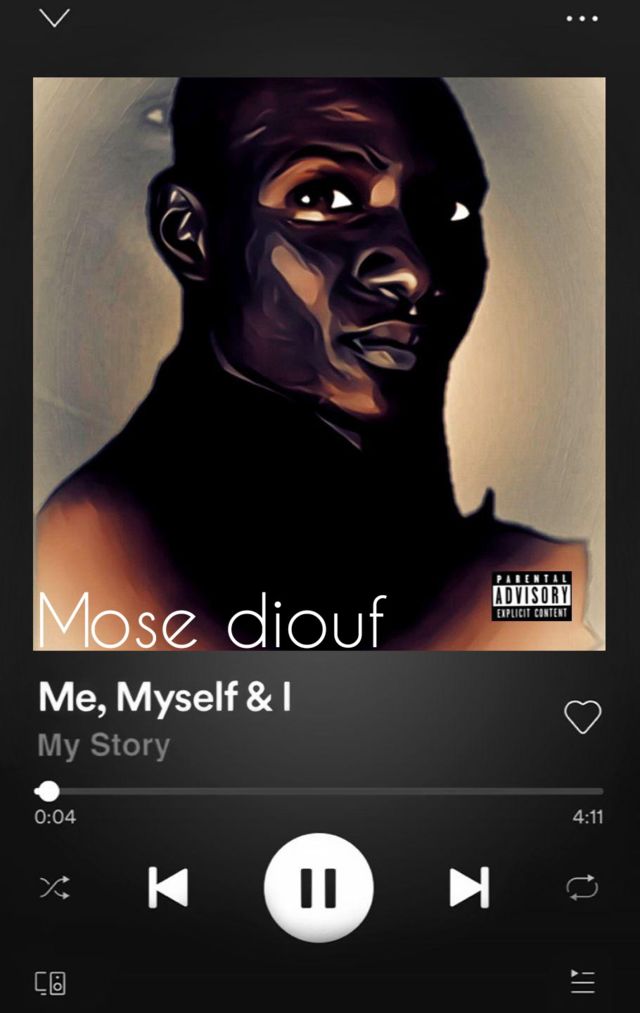Enable repeat mode
This screenshot has height=1013, width=640.
582,887
